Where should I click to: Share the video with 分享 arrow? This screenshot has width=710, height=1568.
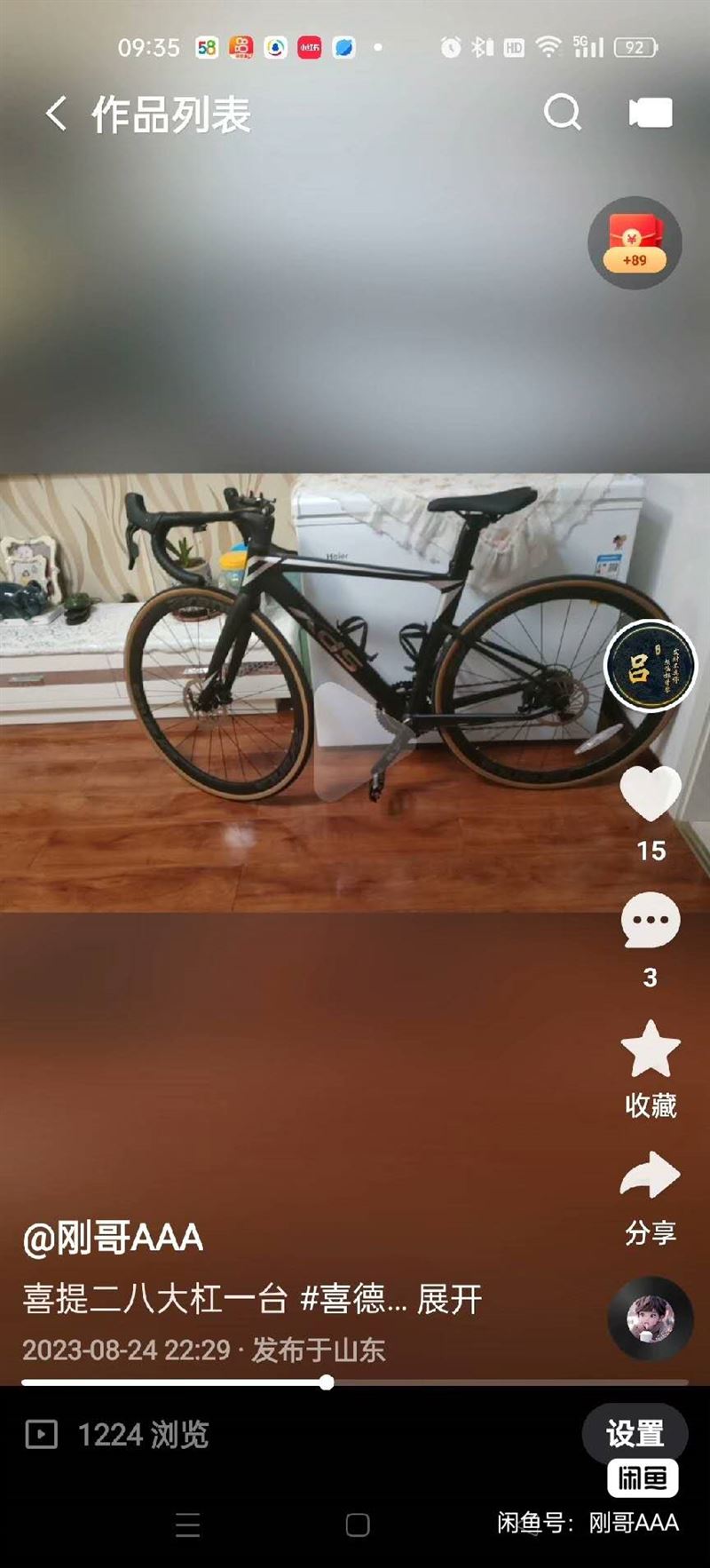(651, 1175)
